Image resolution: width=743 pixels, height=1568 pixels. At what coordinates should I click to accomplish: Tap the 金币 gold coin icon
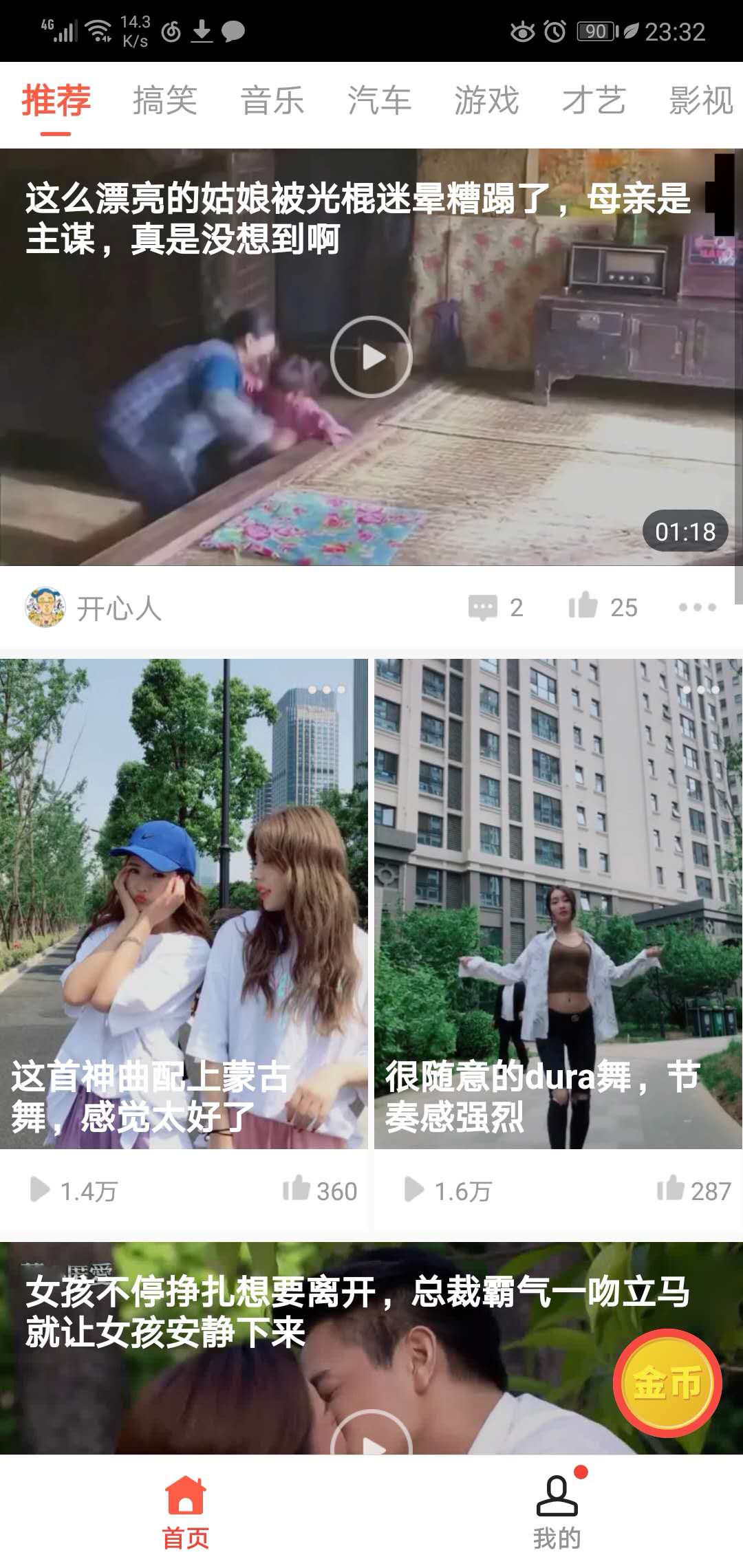click(x=668, y=1384)
